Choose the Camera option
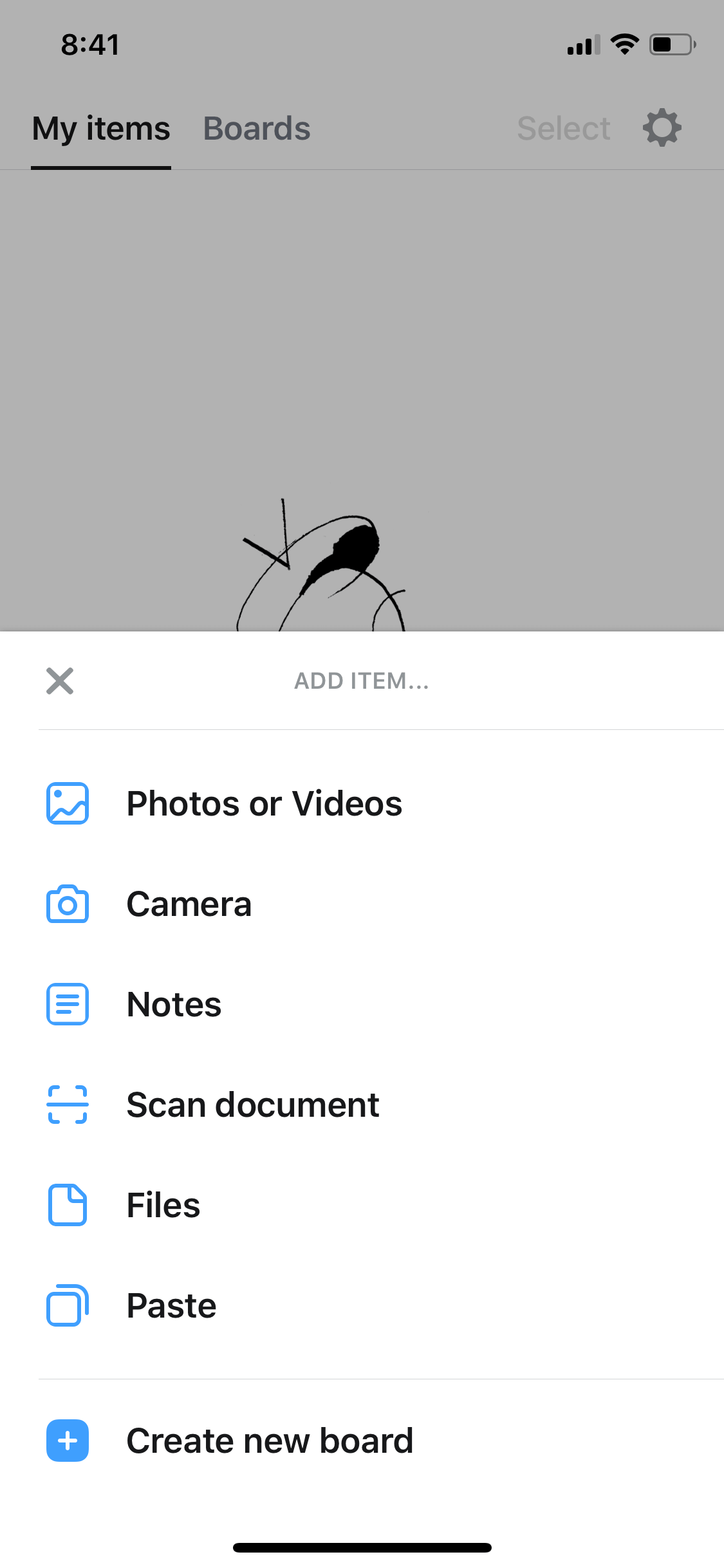The height and width of the screenshot is (1568, 724). click(362, 904)
